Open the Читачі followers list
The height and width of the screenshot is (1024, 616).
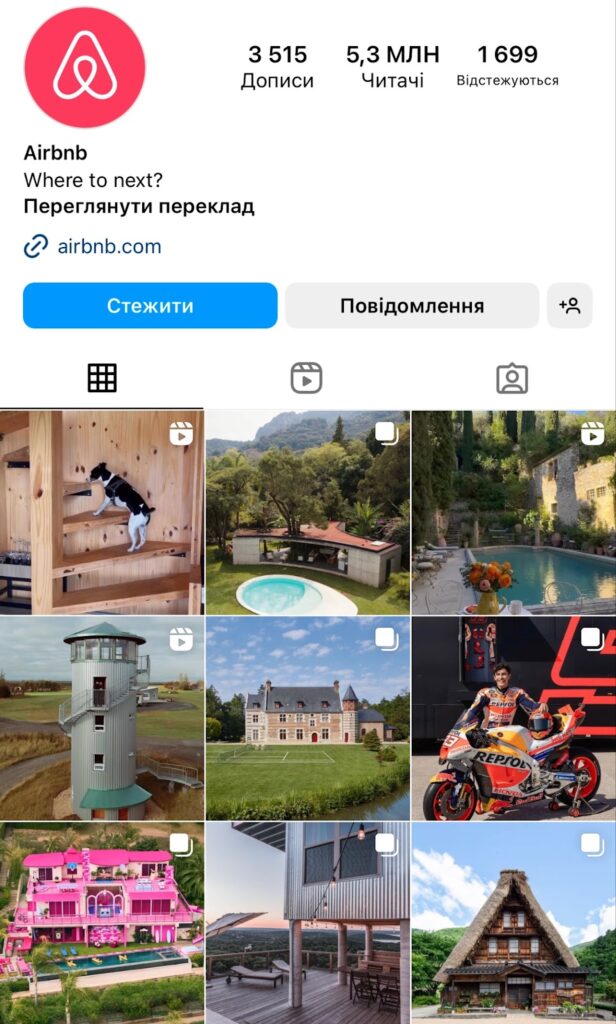point(392,66)
